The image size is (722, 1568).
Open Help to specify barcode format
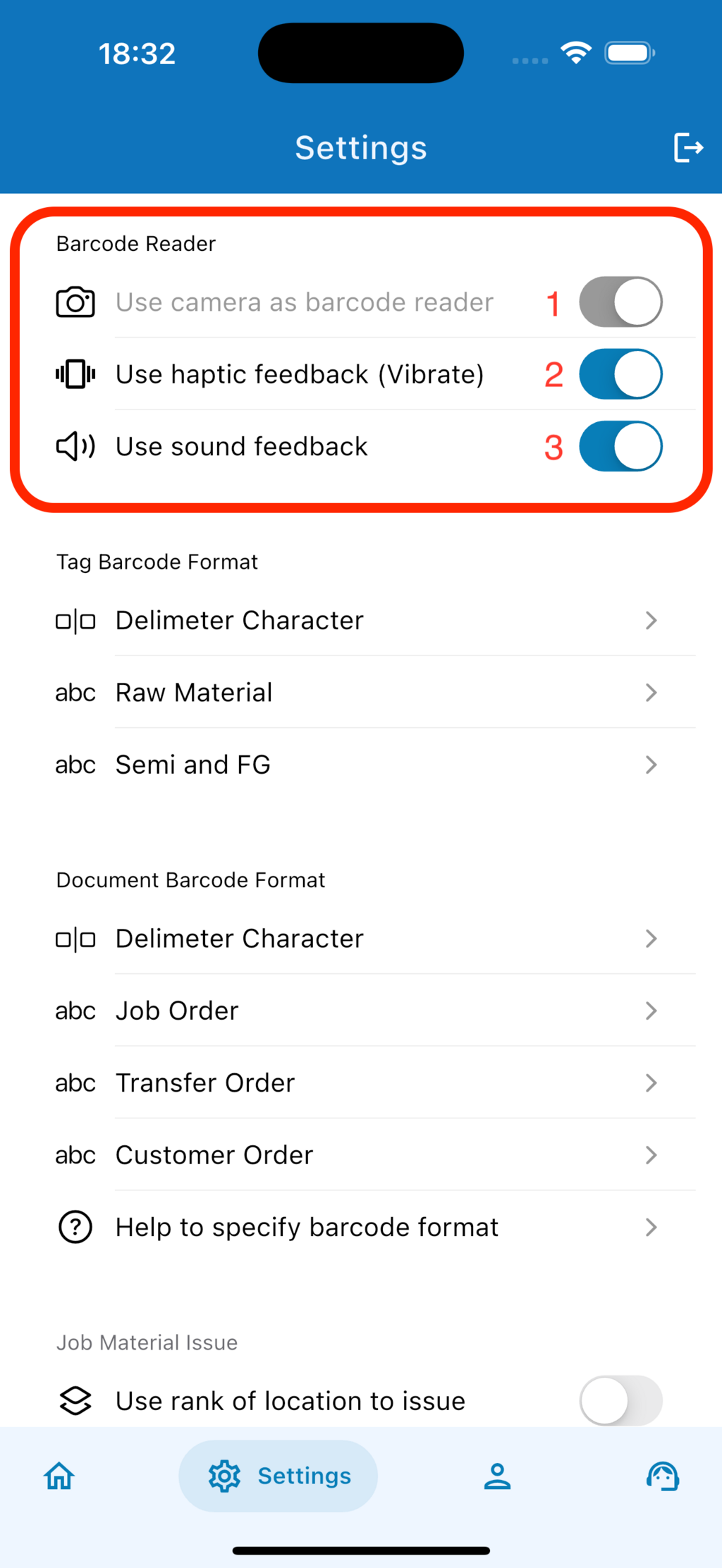tap(360, 1227)
